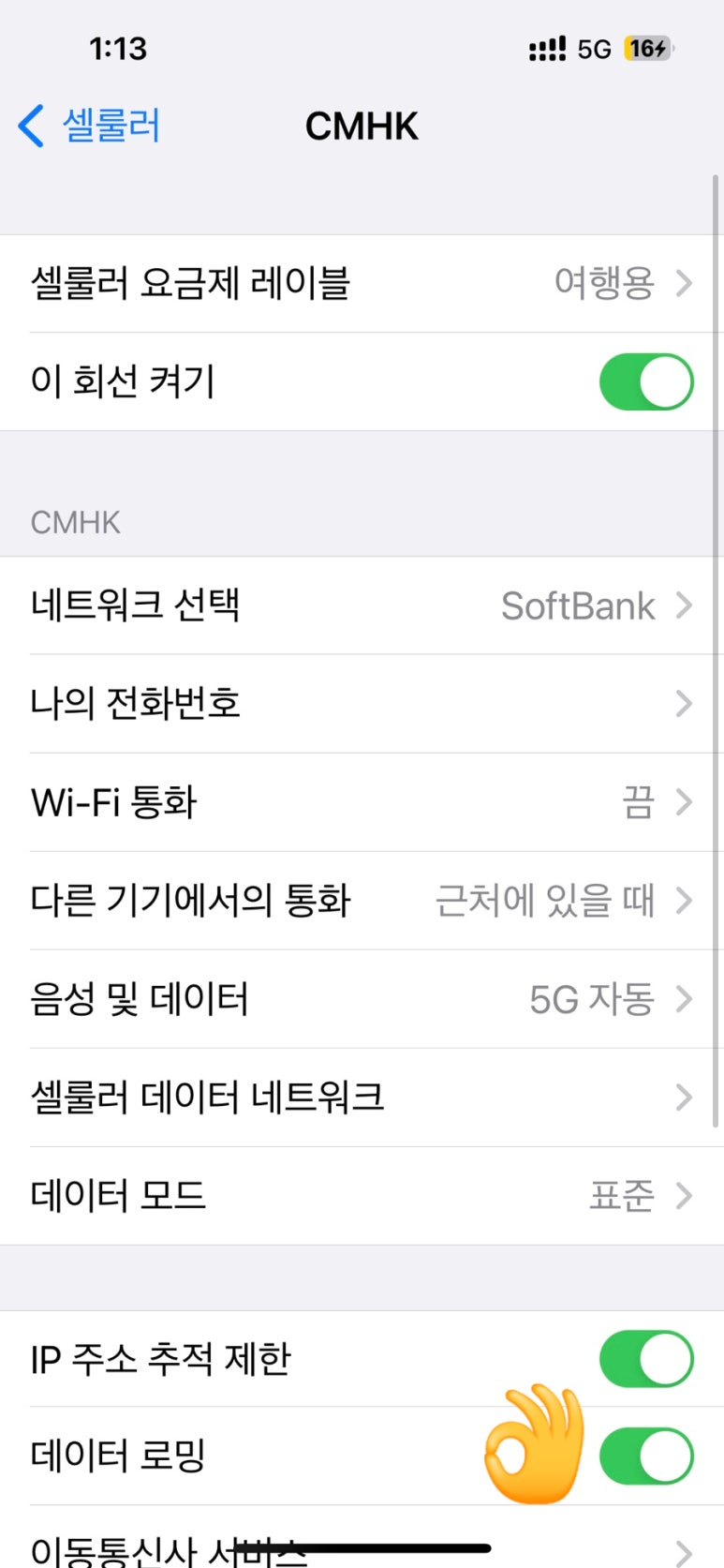This screenshot has height=1568, width=724.
Task: Open 다른 기기에서의 통화 row
Action: click(362, 901)
